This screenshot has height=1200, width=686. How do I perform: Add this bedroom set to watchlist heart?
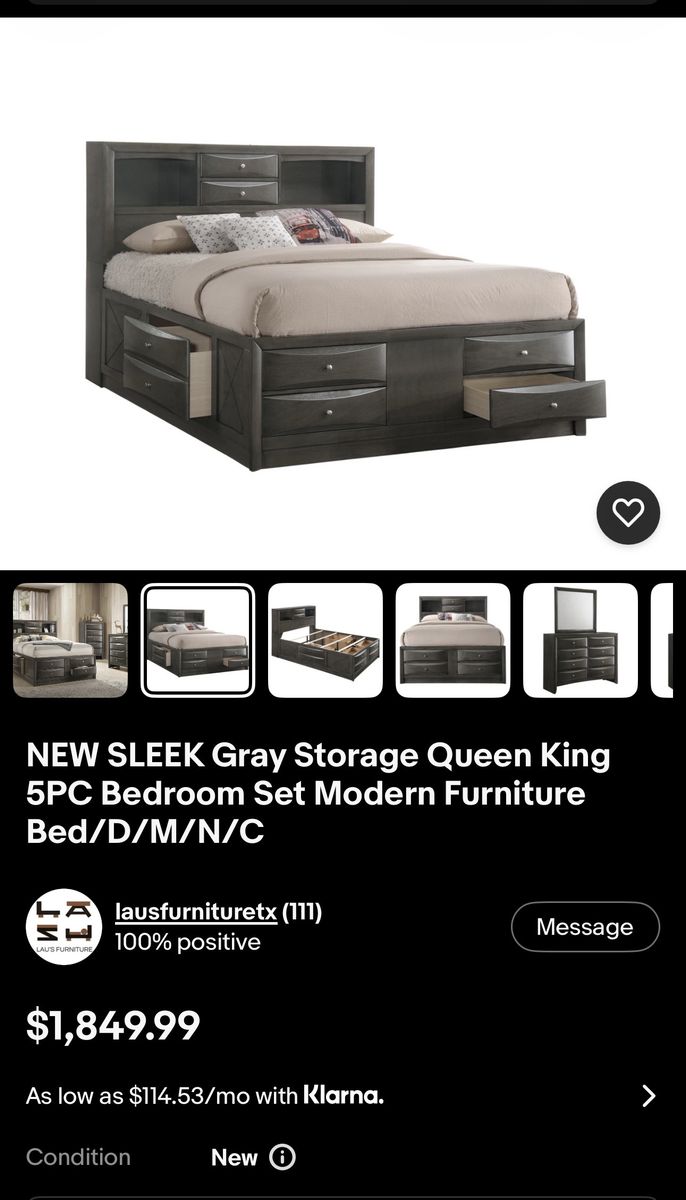pyautogui.click(x=628, y=513)
